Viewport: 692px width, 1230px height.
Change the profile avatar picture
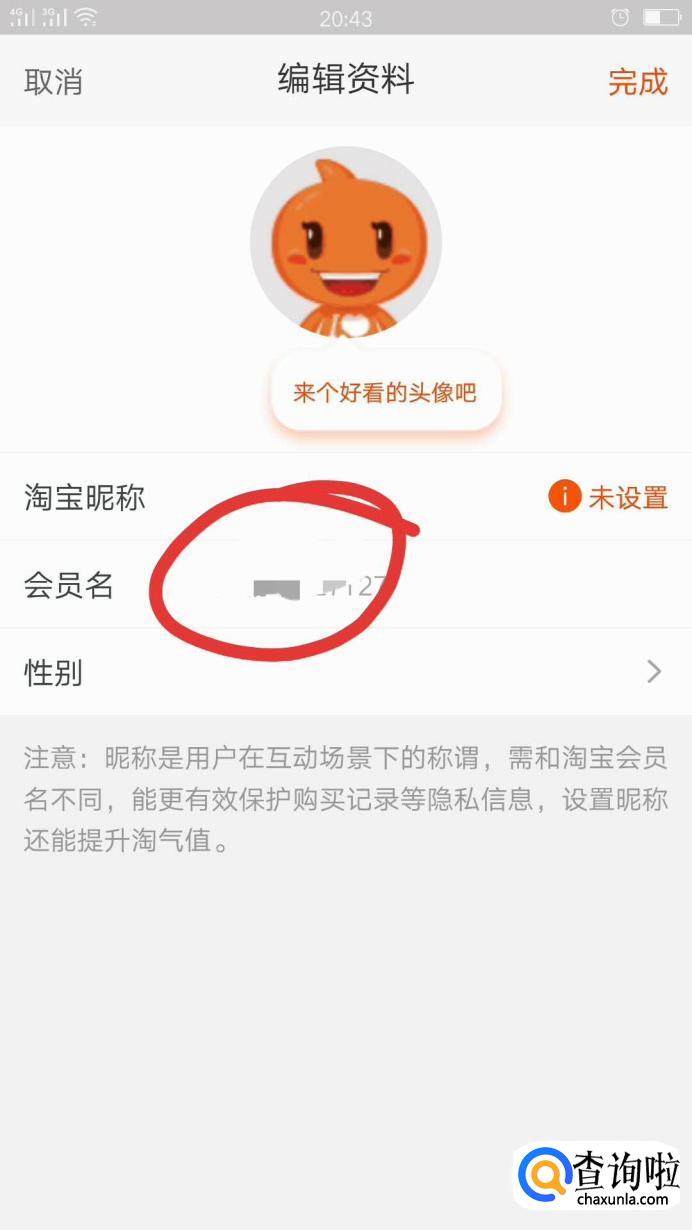(x=345, y=242)
